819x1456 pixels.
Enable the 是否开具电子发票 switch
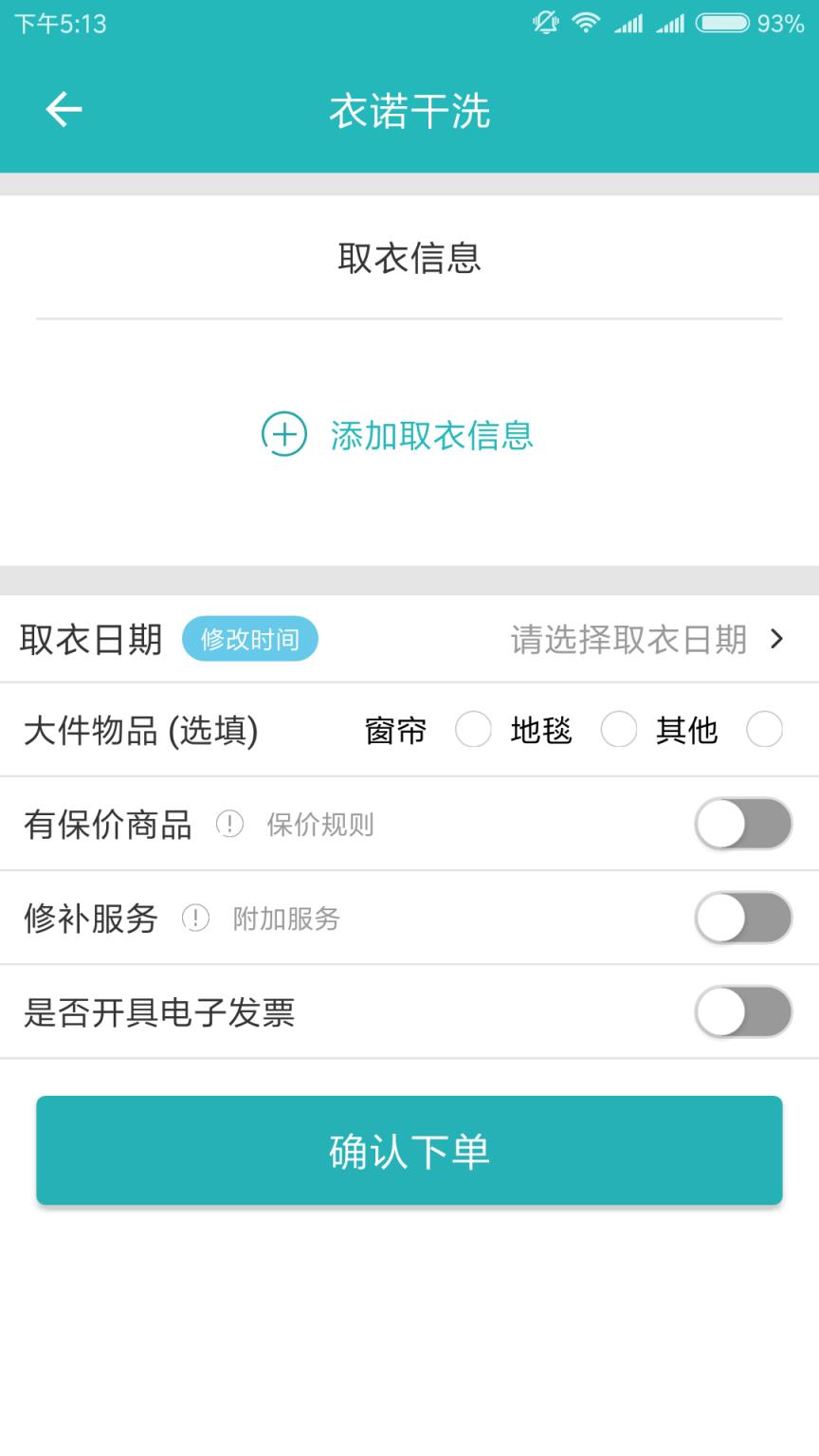click(743, 1012)
